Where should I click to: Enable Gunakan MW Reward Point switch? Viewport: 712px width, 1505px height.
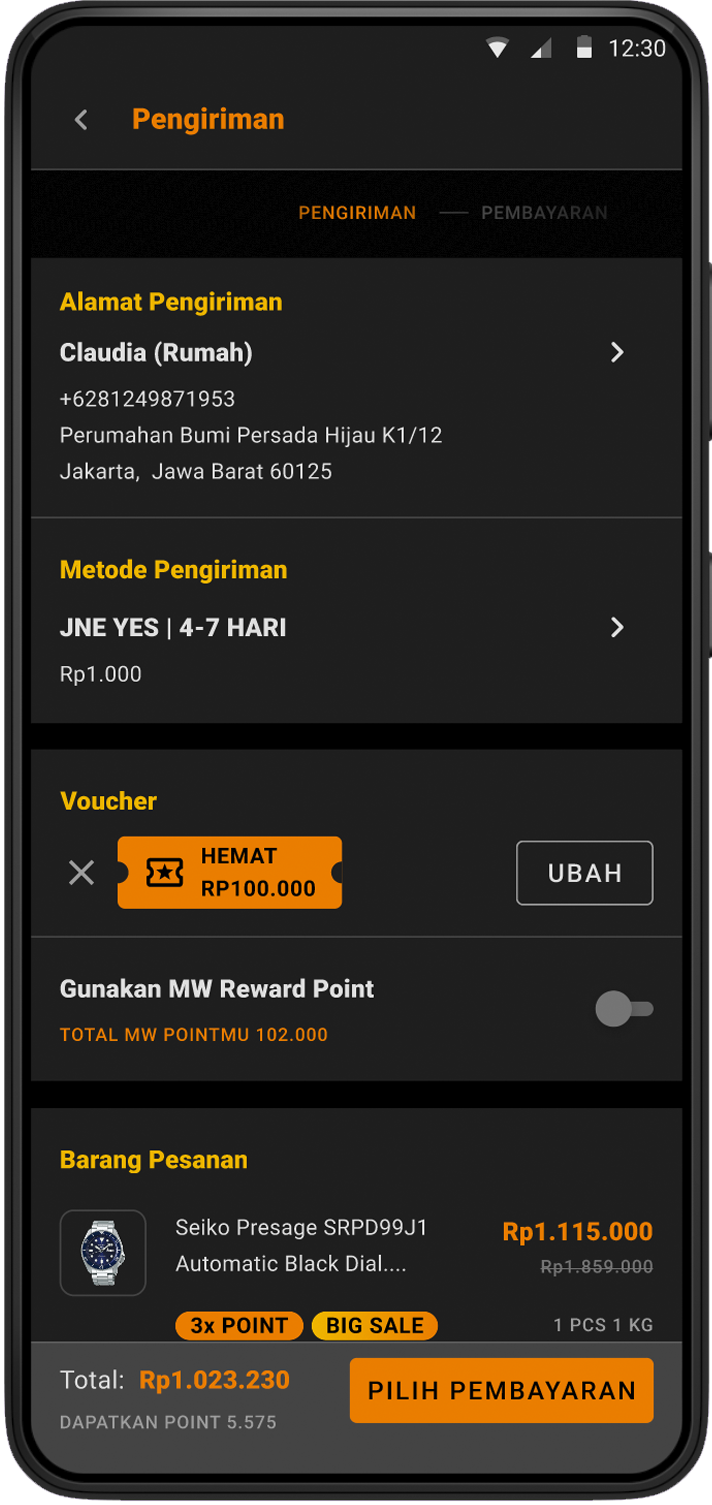pyautogui.click(x=624, y=1009)
